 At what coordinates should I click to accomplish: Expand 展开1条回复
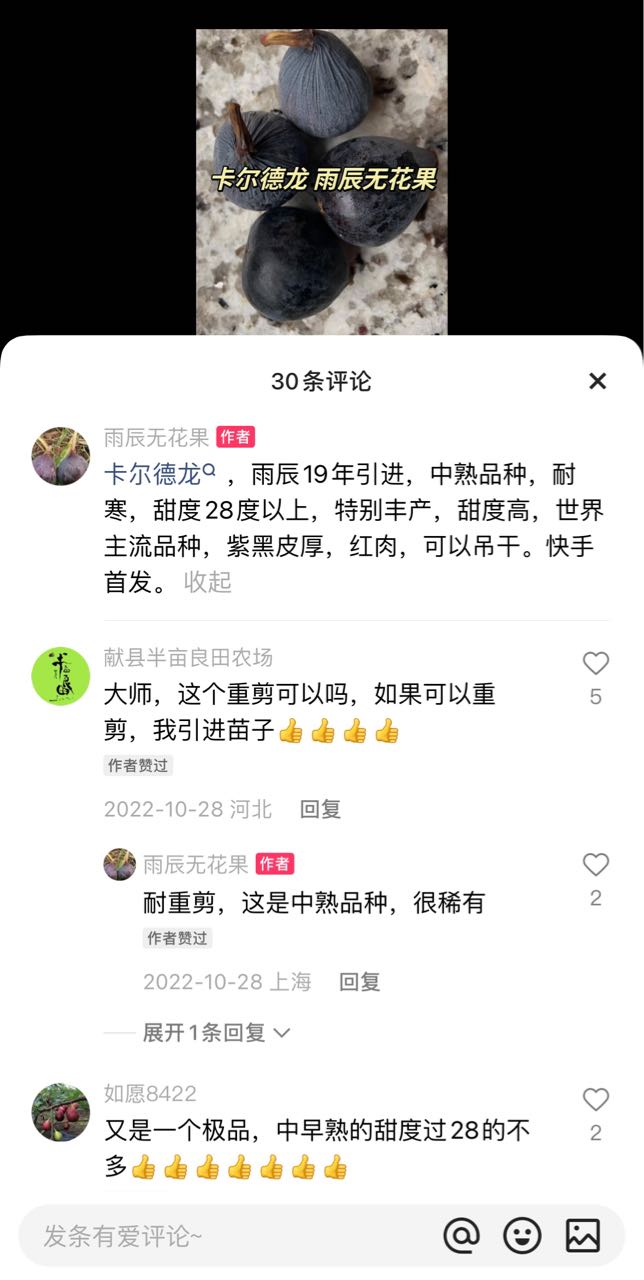point(215,1032)
